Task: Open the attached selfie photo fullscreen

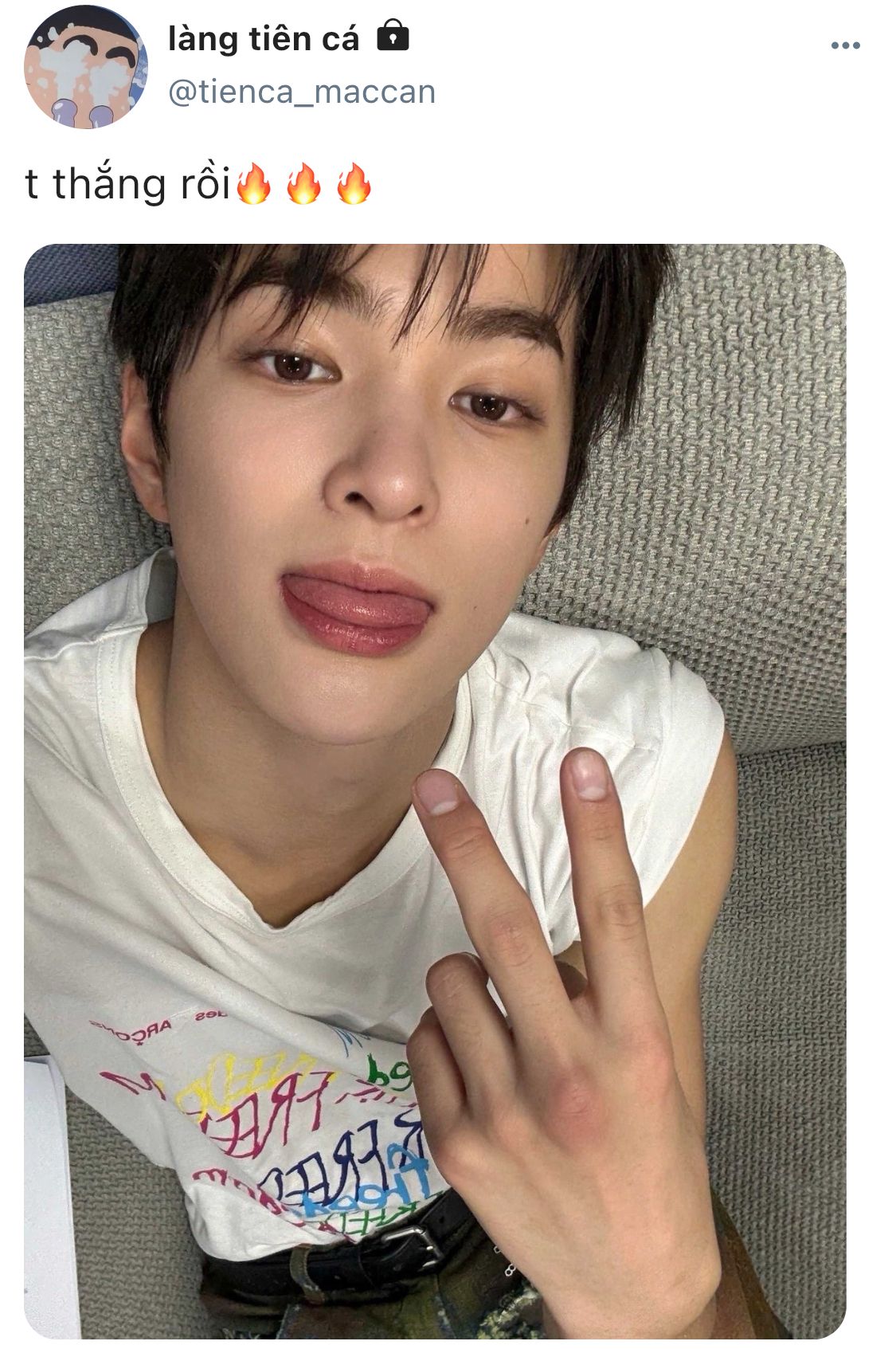Action: 435,790
